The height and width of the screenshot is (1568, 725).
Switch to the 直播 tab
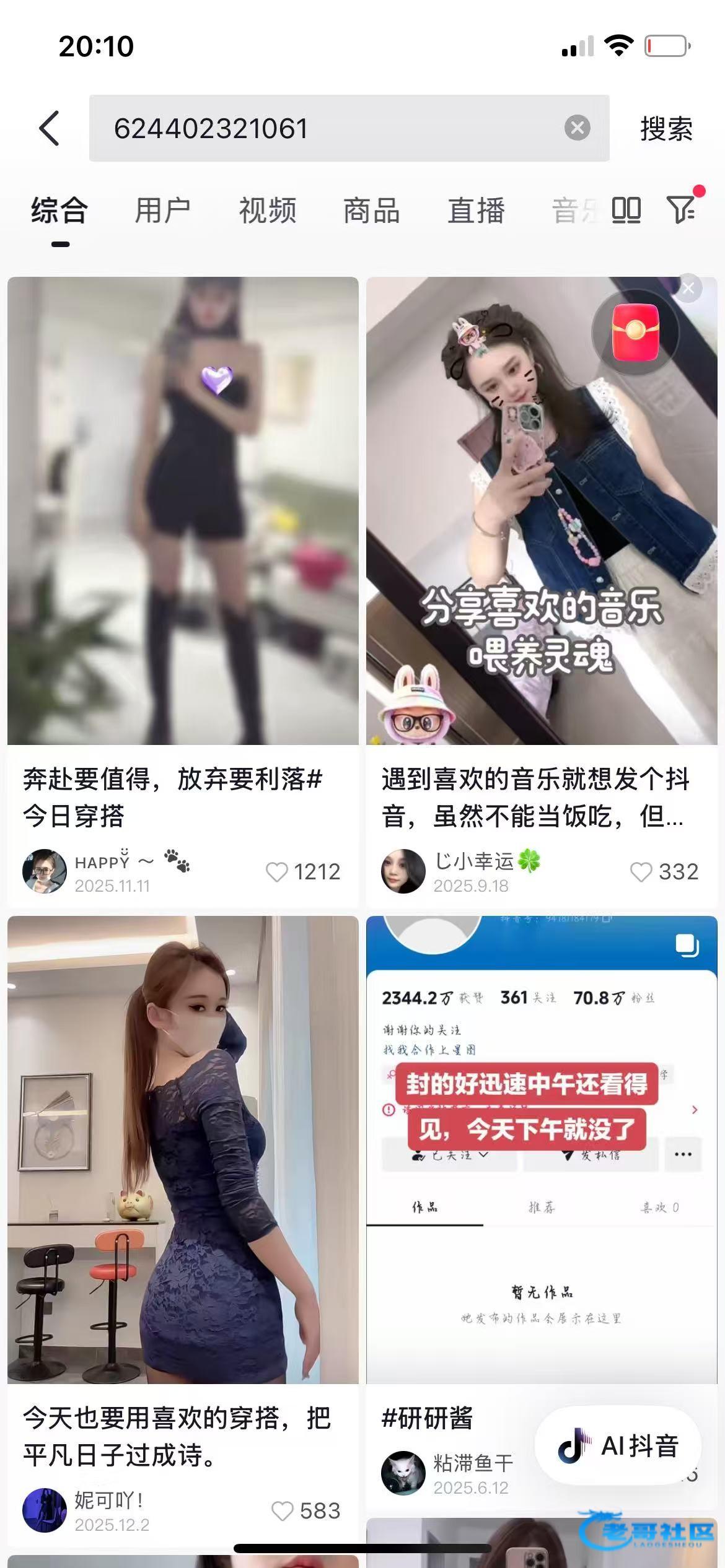pyautogui.click(x=476, y=211)
